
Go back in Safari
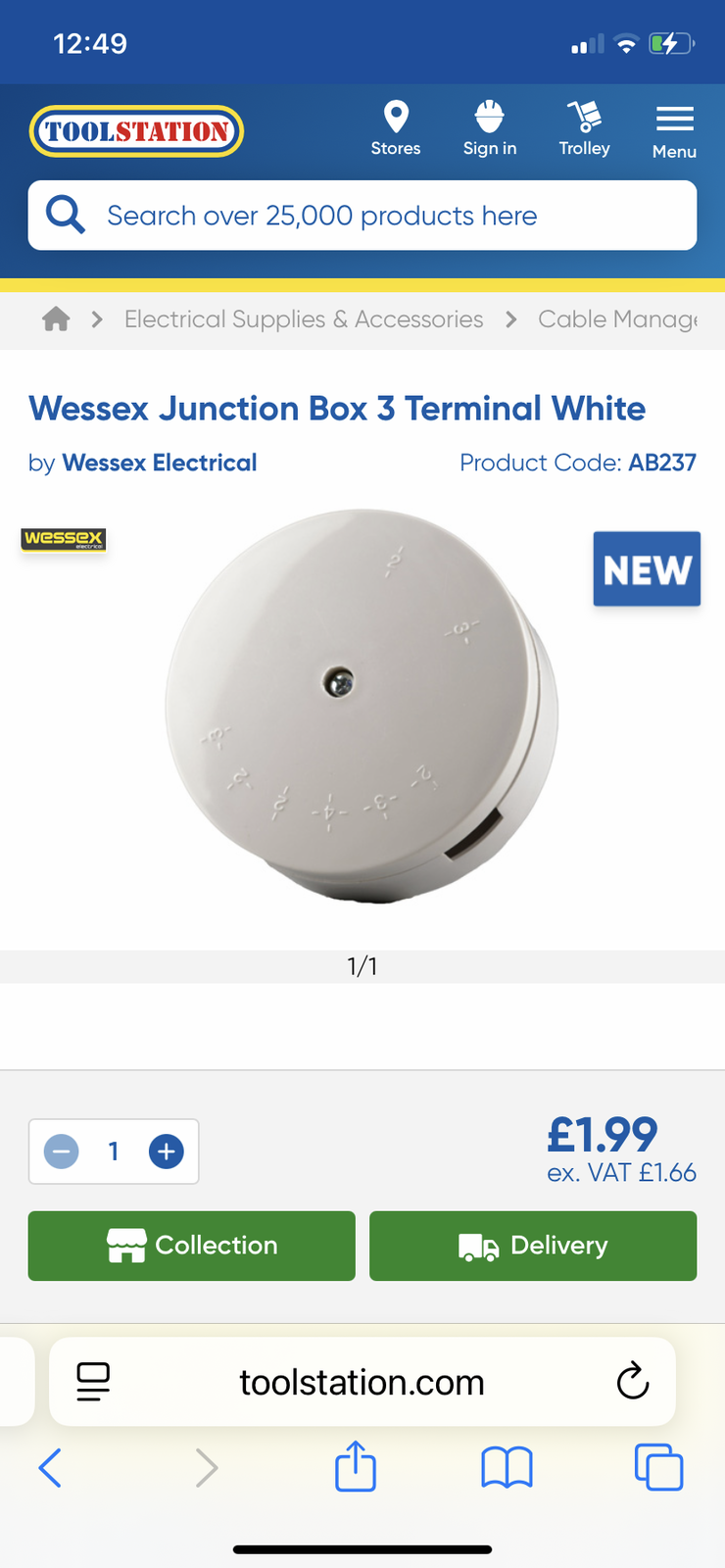[x=50, y=1467]
